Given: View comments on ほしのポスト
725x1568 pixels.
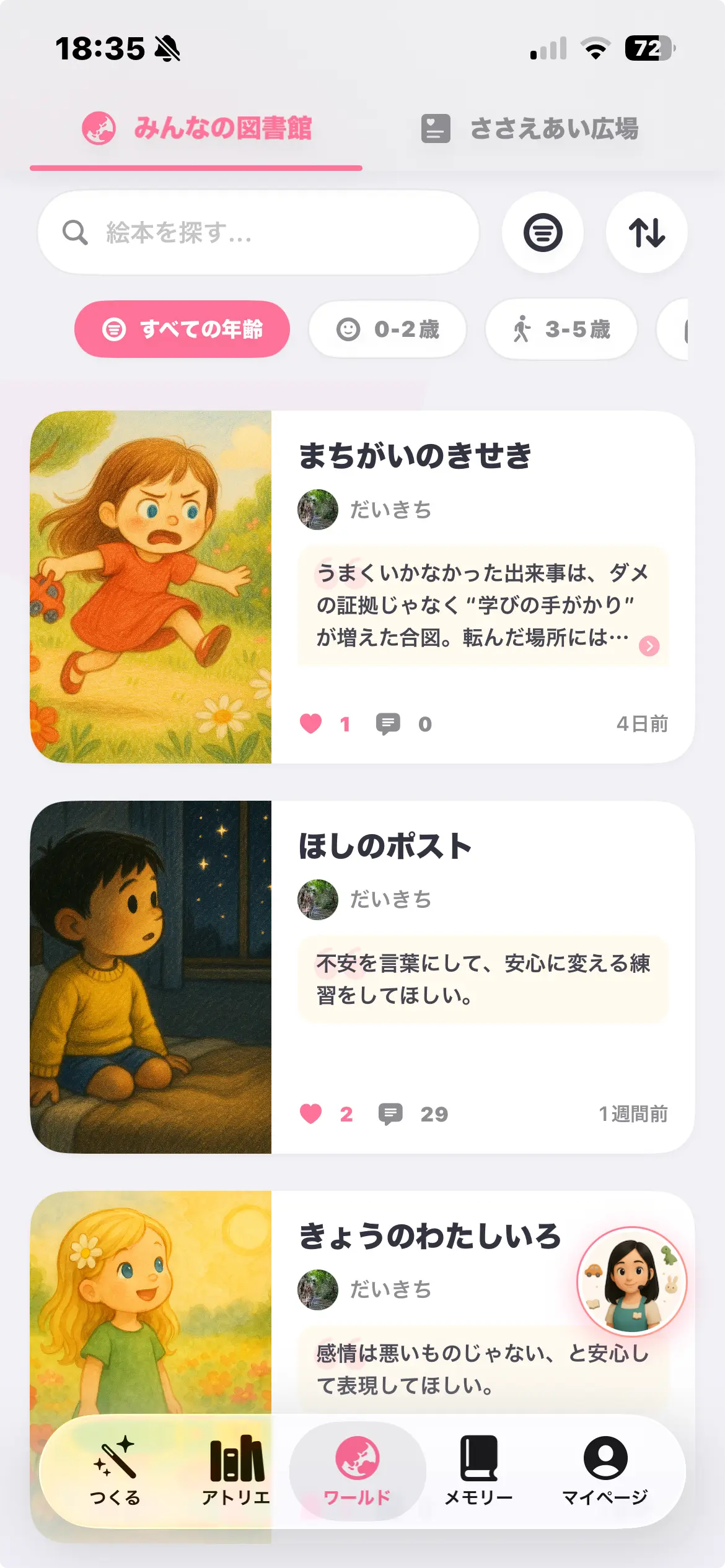Looking at the screenshot, I should point(390,1113).
